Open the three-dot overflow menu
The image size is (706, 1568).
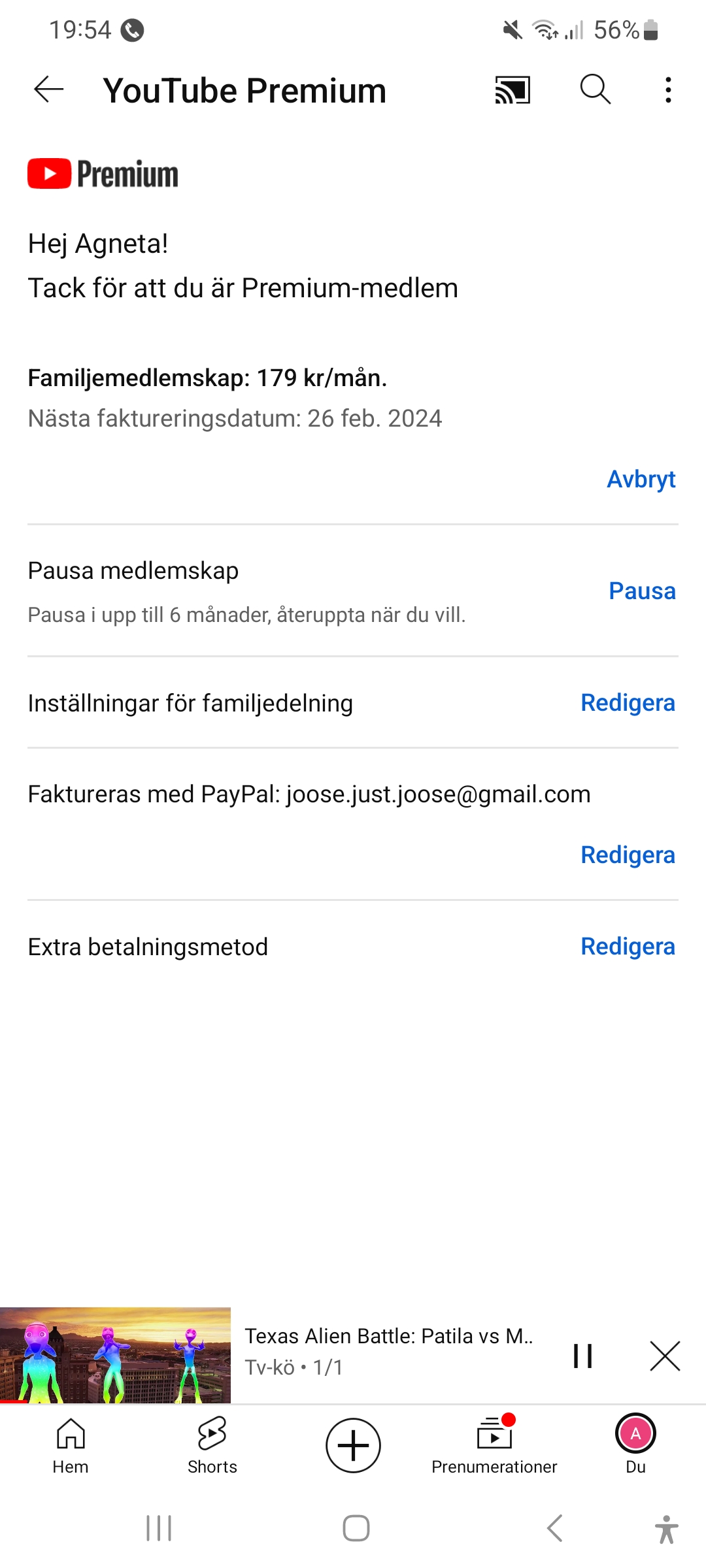667,90
